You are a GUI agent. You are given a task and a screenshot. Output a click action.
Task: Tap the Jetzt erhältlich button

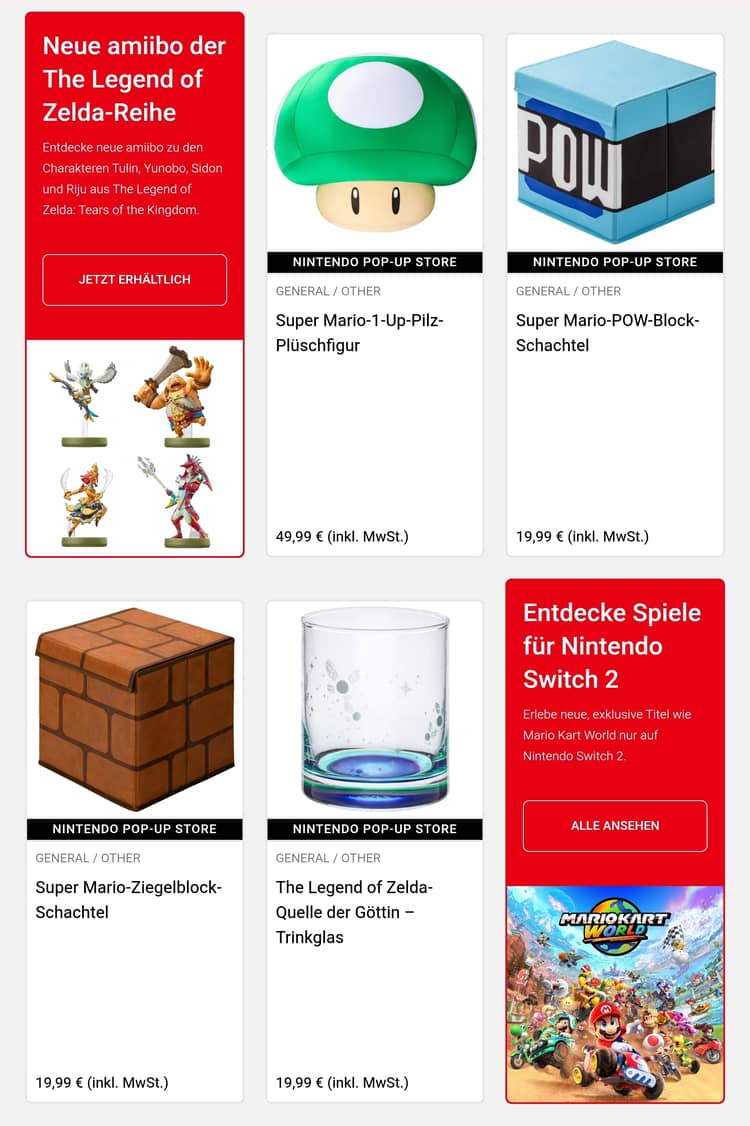pyautogui.click(x=134, y=280)
